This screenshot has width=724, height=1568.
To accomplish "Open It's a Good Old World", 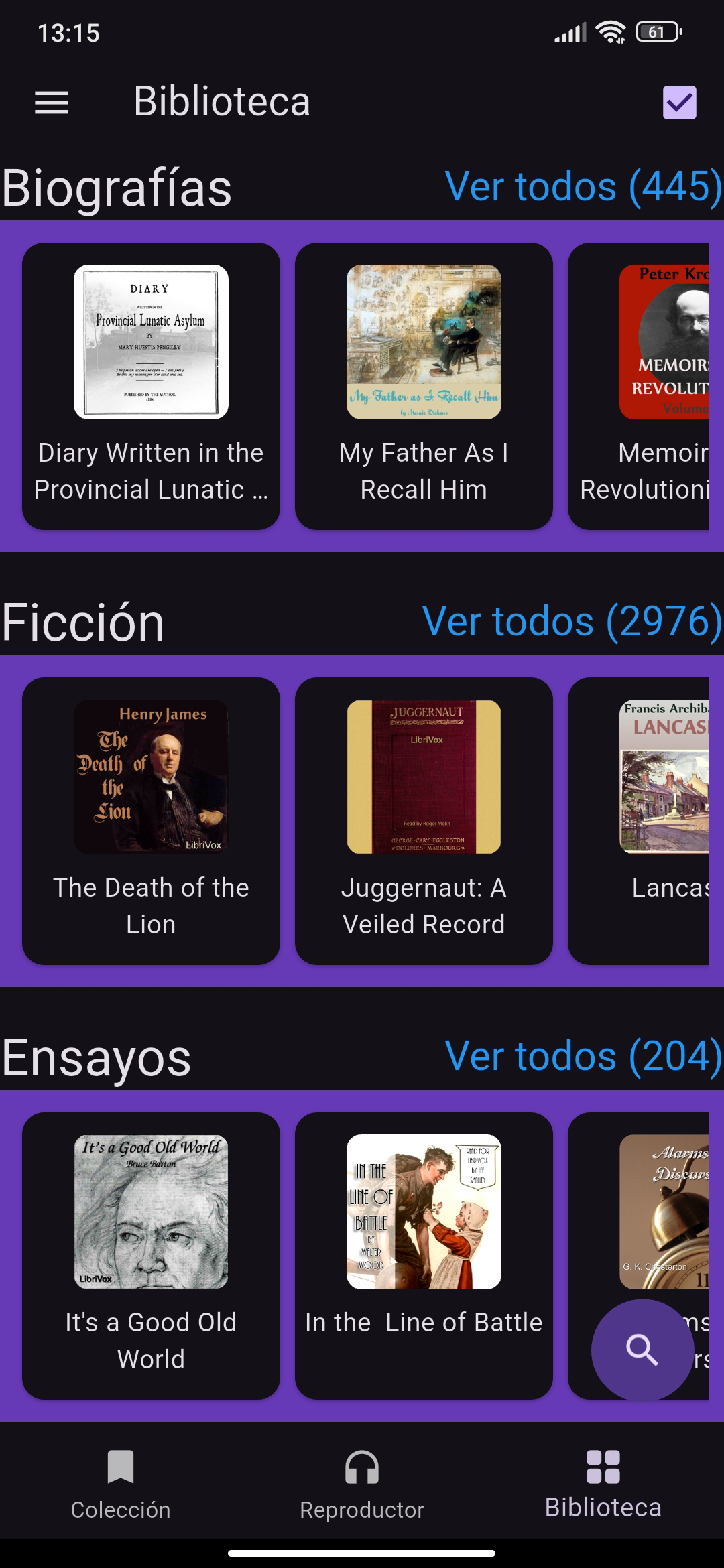I will coord(151,1255).
